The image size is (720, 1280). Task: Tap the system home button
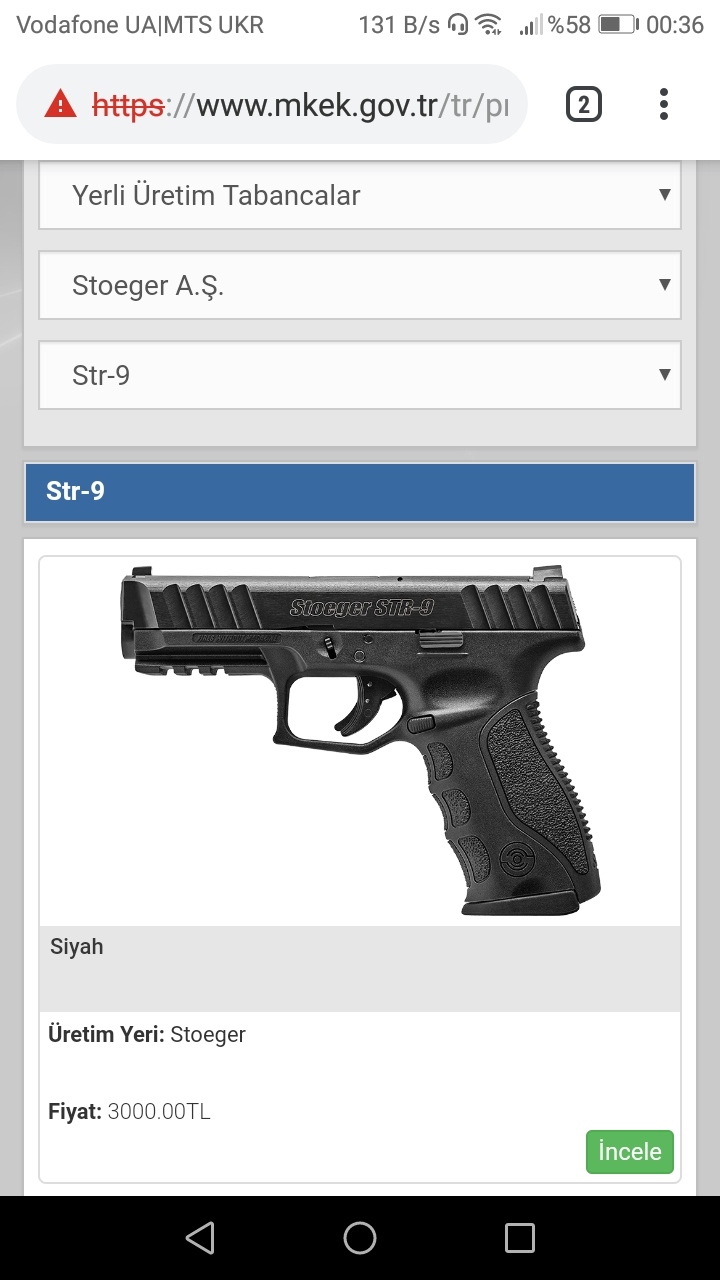click(x=360, y=1238)
